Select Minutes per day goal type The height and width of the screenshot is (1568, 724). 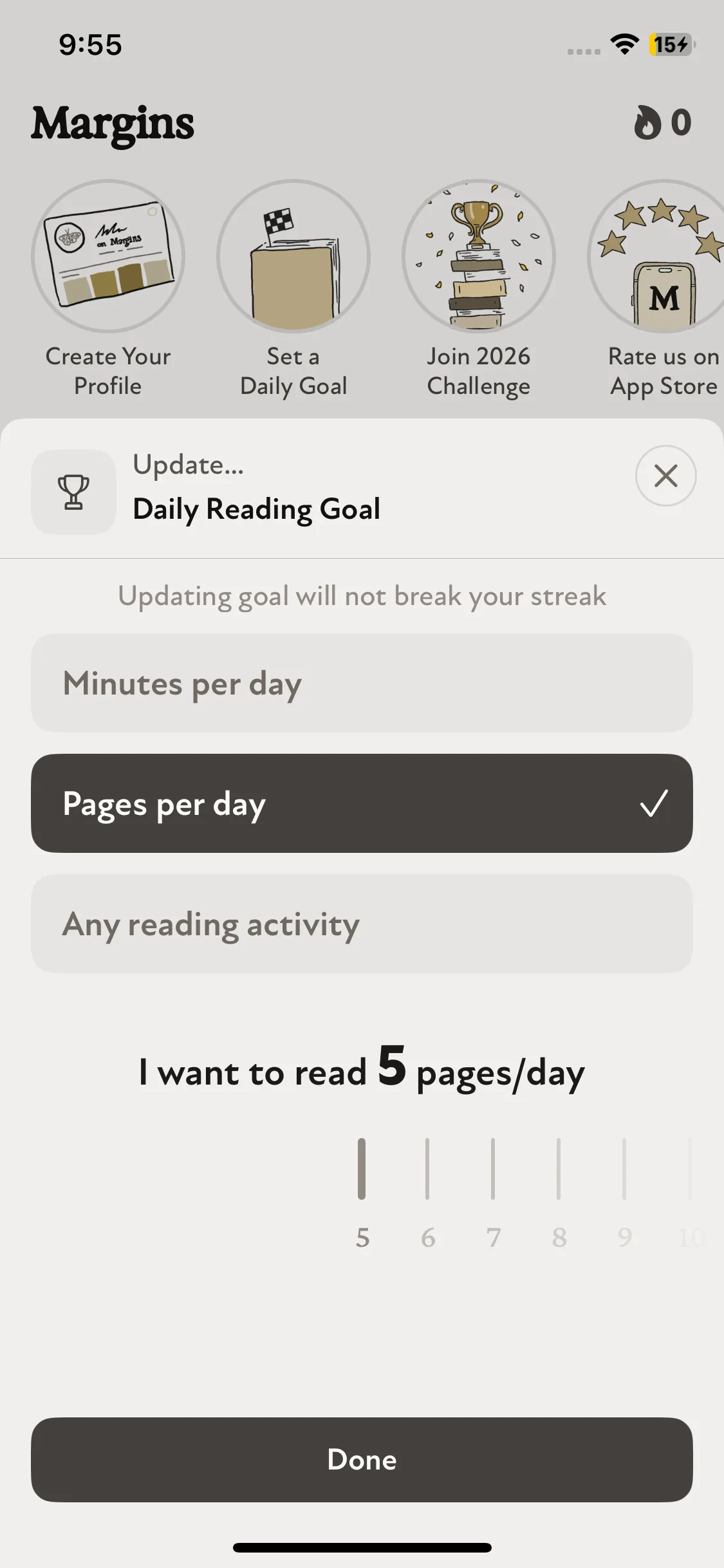click(x=362, y=683)
